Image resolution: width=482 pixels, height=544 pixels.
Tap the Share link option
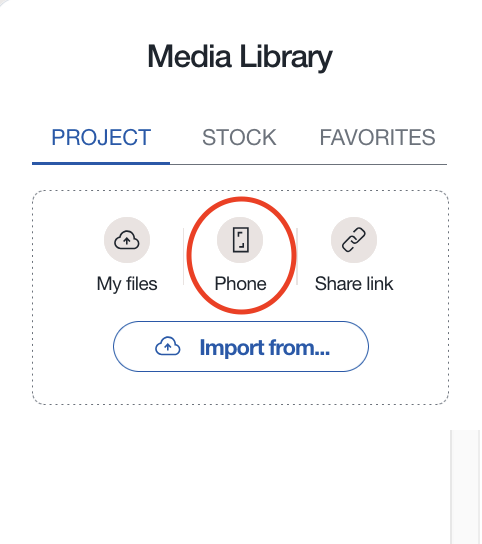354,255
